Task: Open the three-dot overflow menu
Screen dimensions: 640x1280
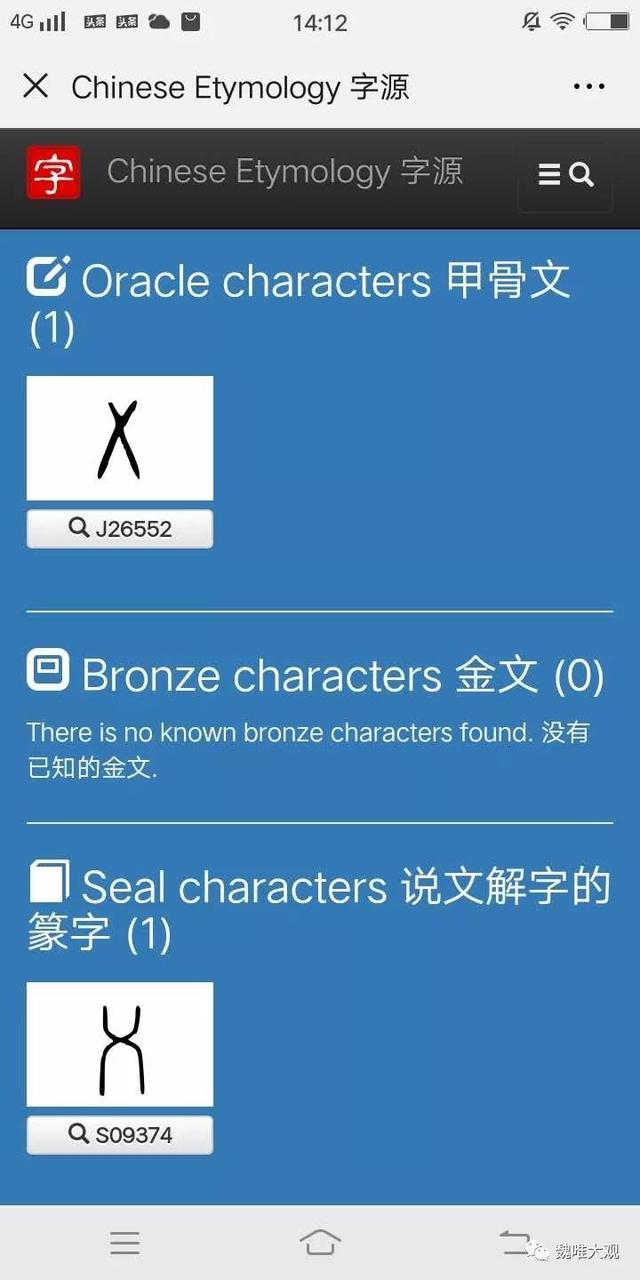Action: [x=589, y=87]
